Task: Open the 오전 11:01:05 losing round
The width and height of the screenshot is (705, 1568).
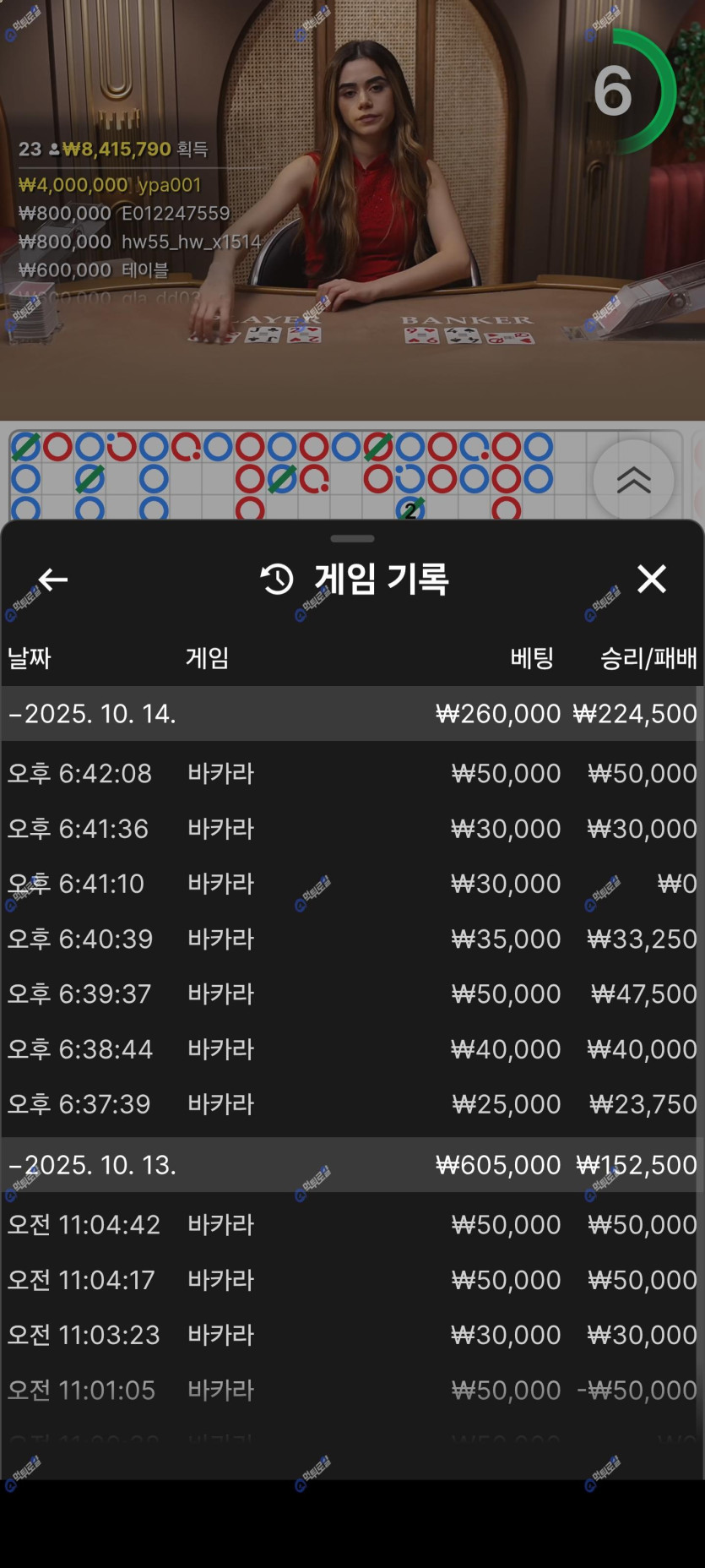Action: (x=352, y=1390)
